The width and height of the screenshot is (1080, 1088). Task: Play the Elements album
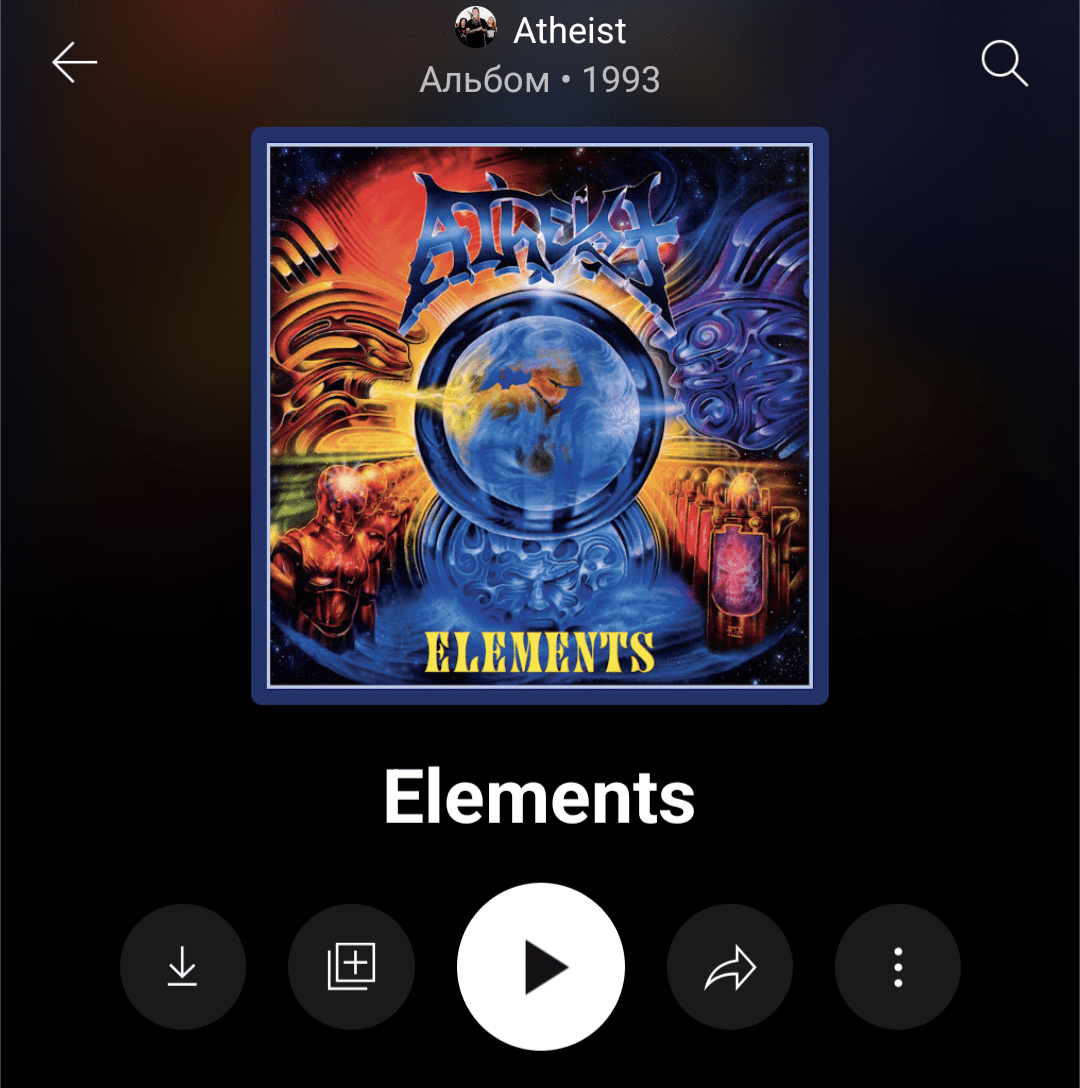tap(541, 967)
